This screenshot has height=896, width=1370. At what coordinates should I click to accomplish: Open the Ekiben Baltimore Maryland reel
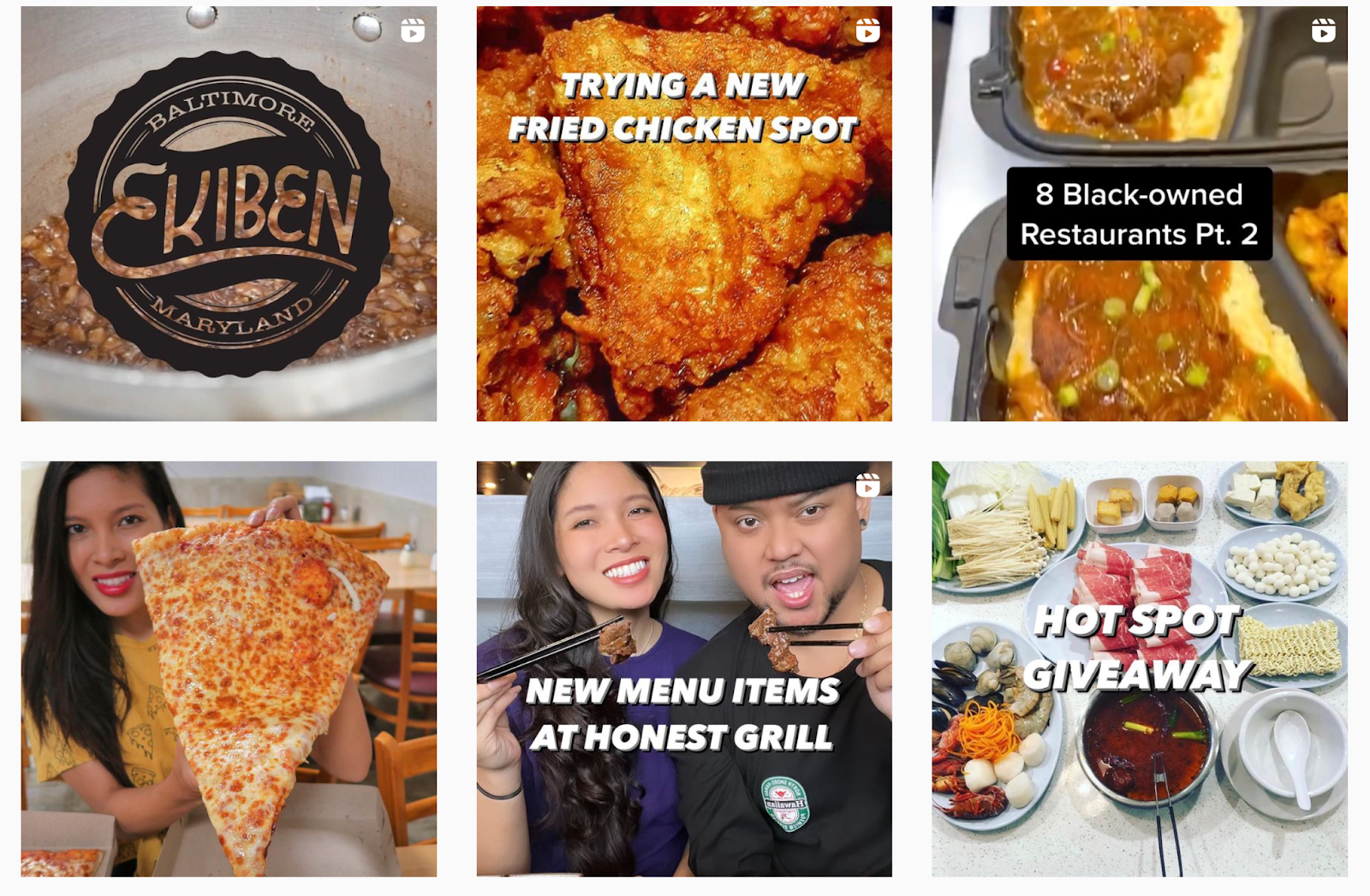click(229, 214)
